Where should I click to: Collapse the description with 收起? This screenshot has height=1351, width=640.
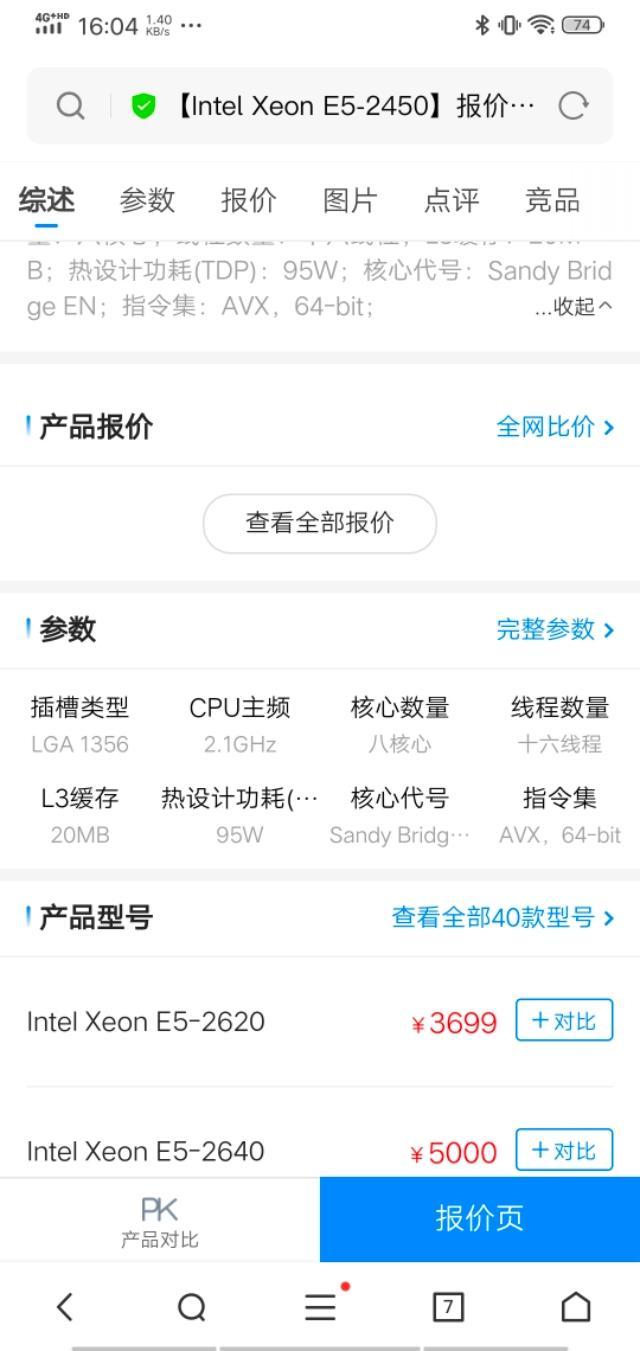574,307
